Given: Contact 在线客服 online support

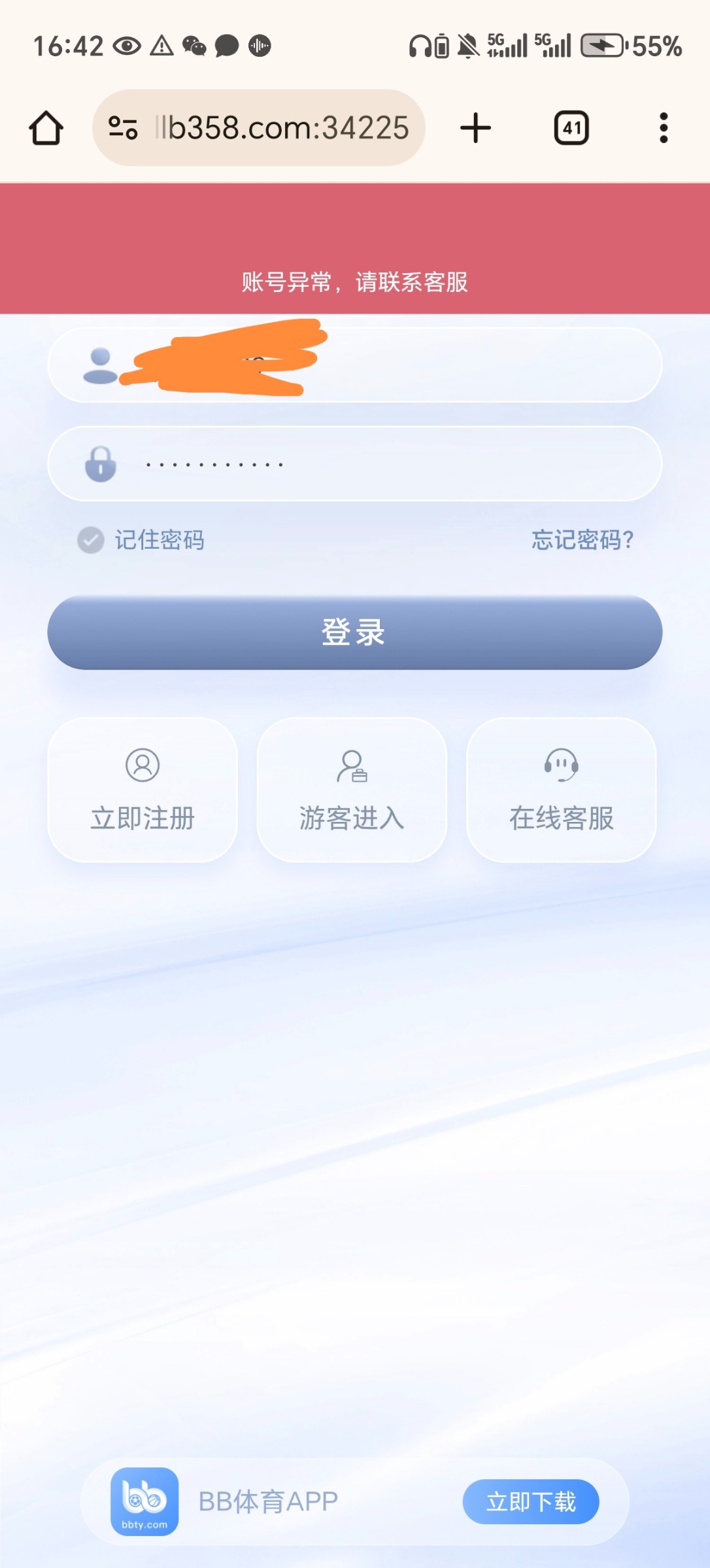Looking at the screenshot, I should click(561, 789).
